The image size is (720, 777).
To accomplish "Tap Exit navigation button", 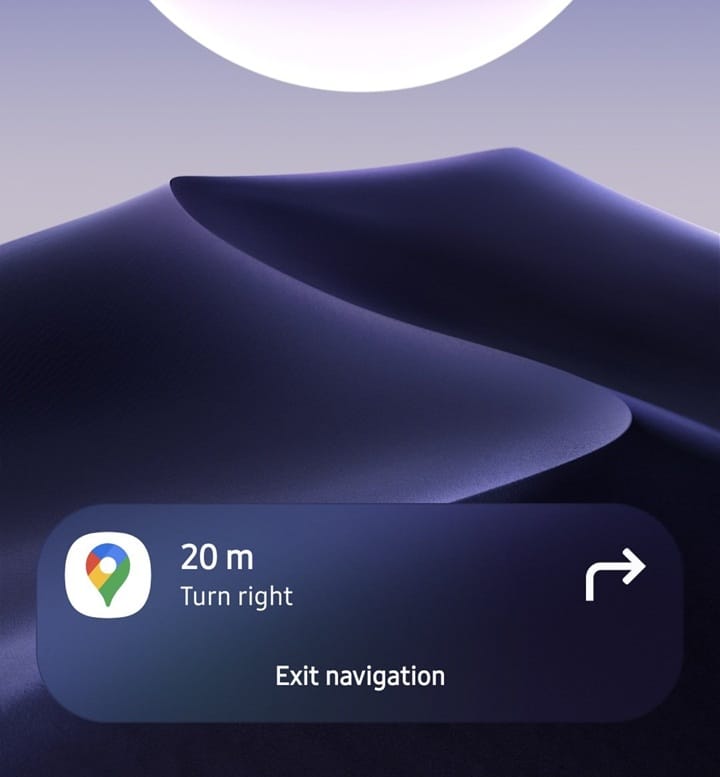I will point(360,676).
